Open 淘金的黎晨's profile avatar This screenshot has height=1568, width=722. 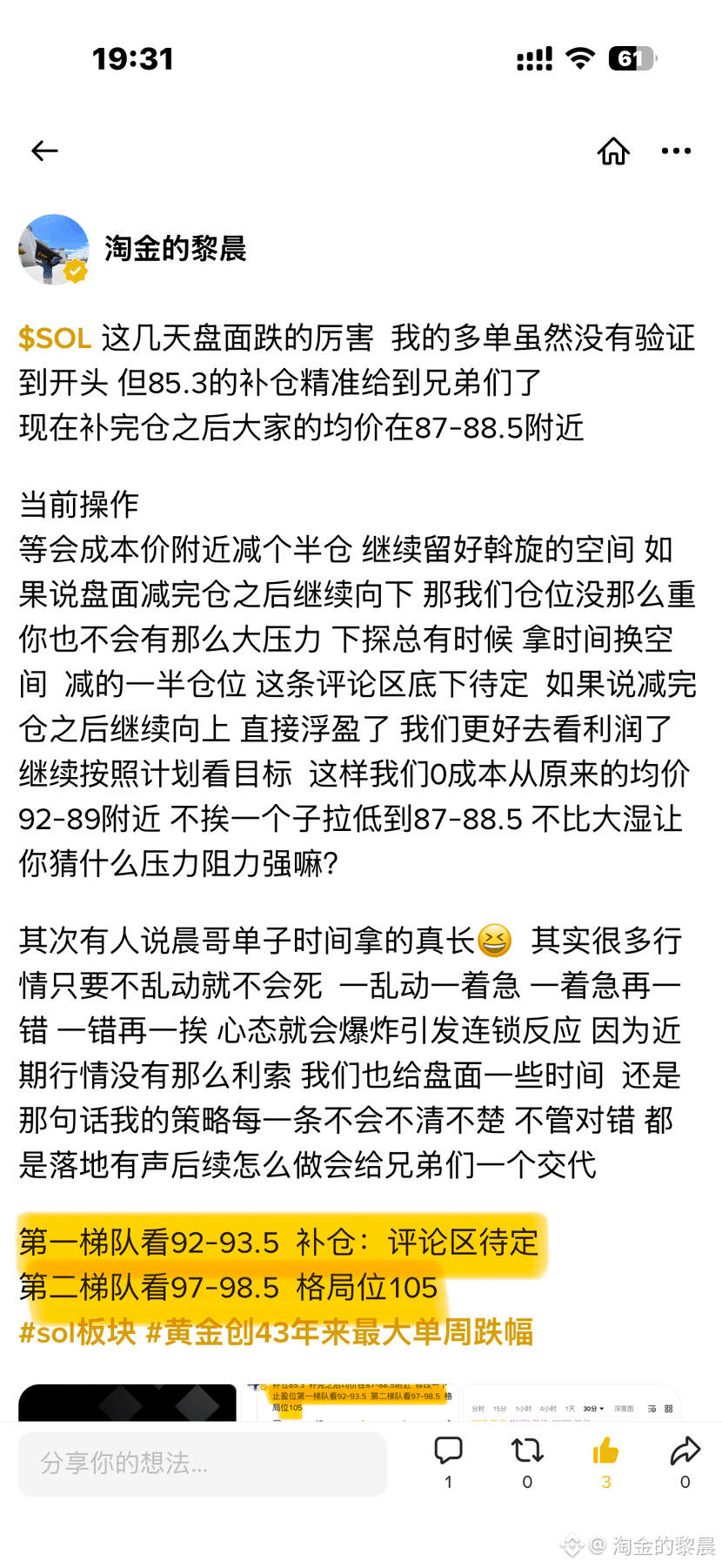pos(54,250)
